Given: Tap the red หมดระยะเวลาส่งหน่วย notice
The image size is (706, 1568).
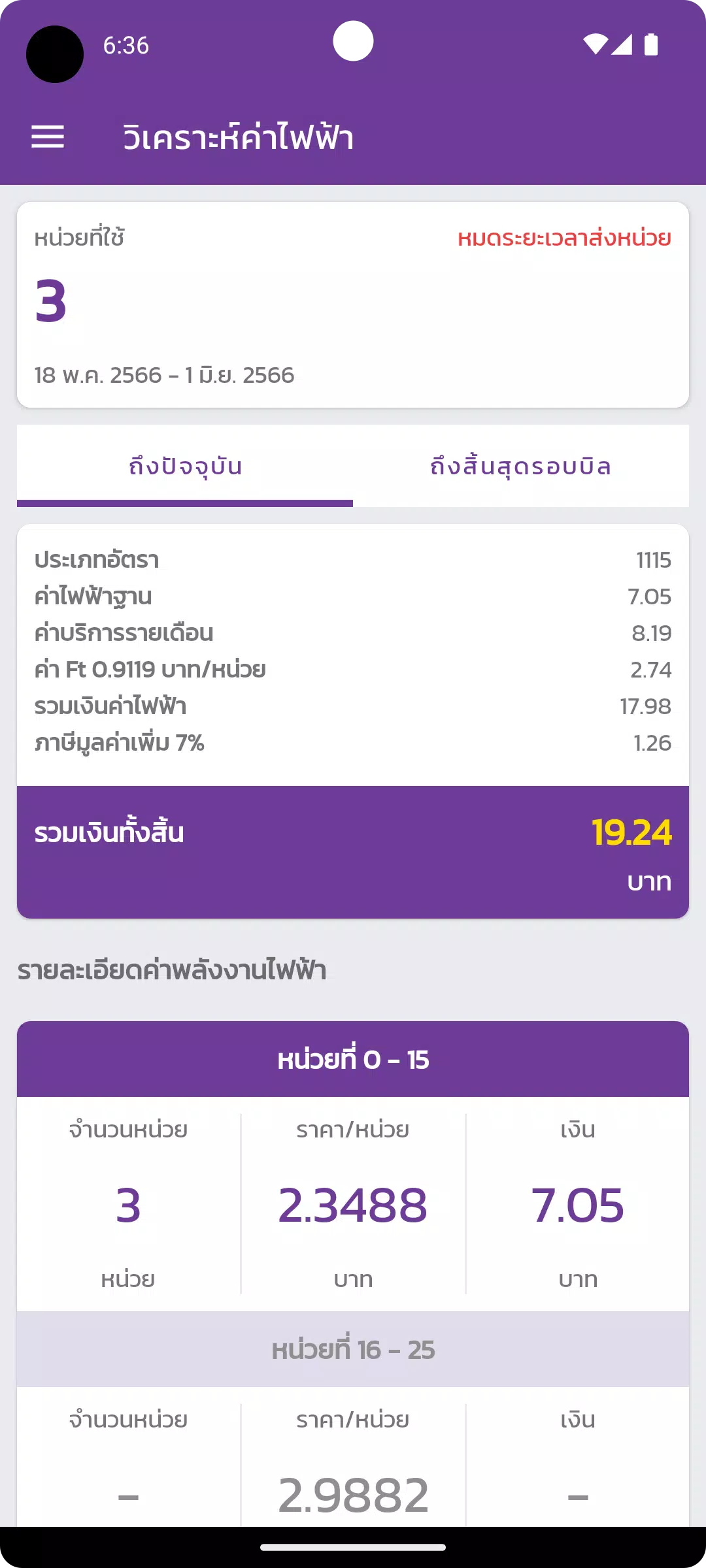Looking at the screenshot, I should 563,239.
